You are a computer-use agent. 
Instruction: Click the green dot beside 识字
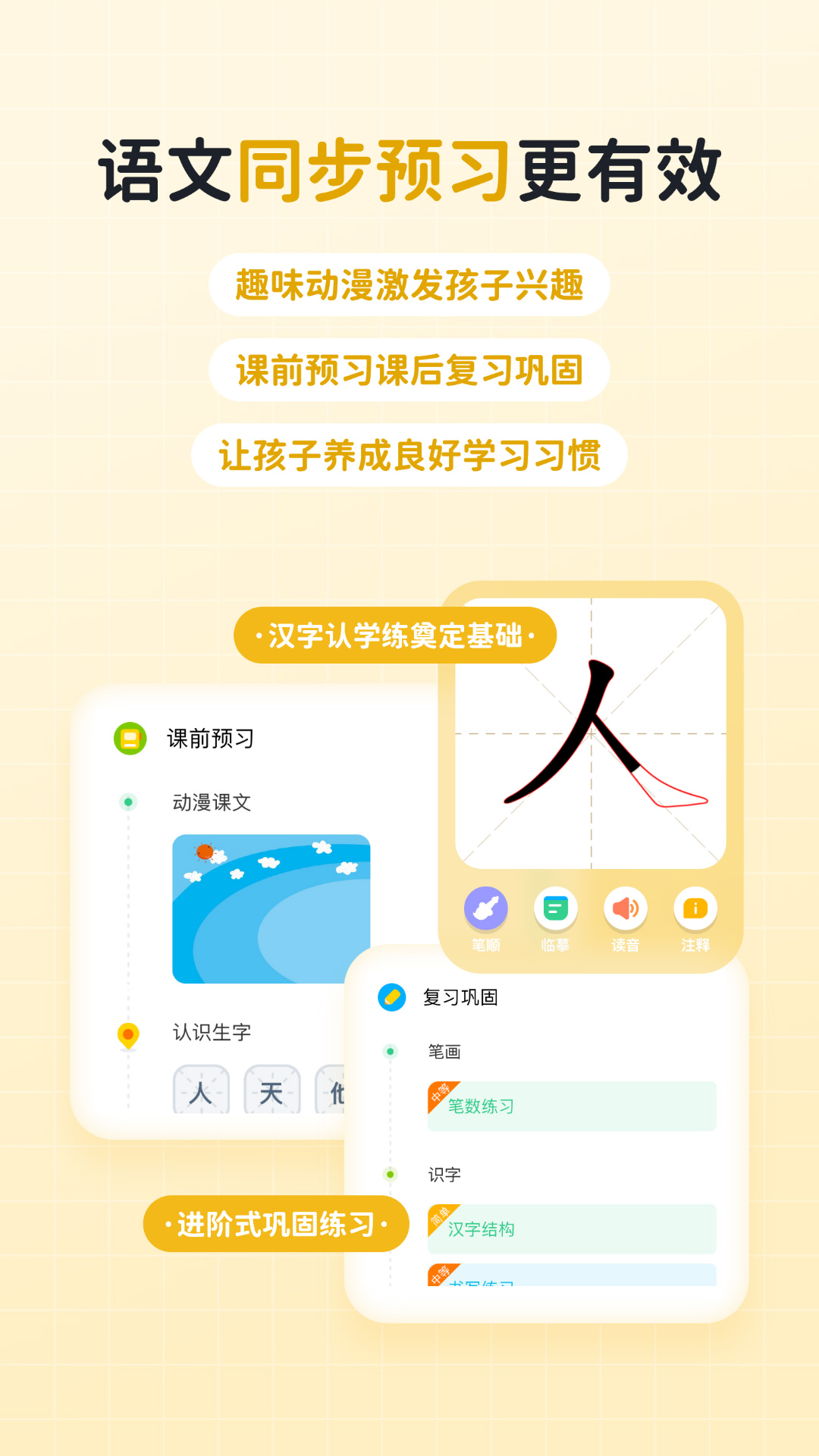(x=391, y=1174)
